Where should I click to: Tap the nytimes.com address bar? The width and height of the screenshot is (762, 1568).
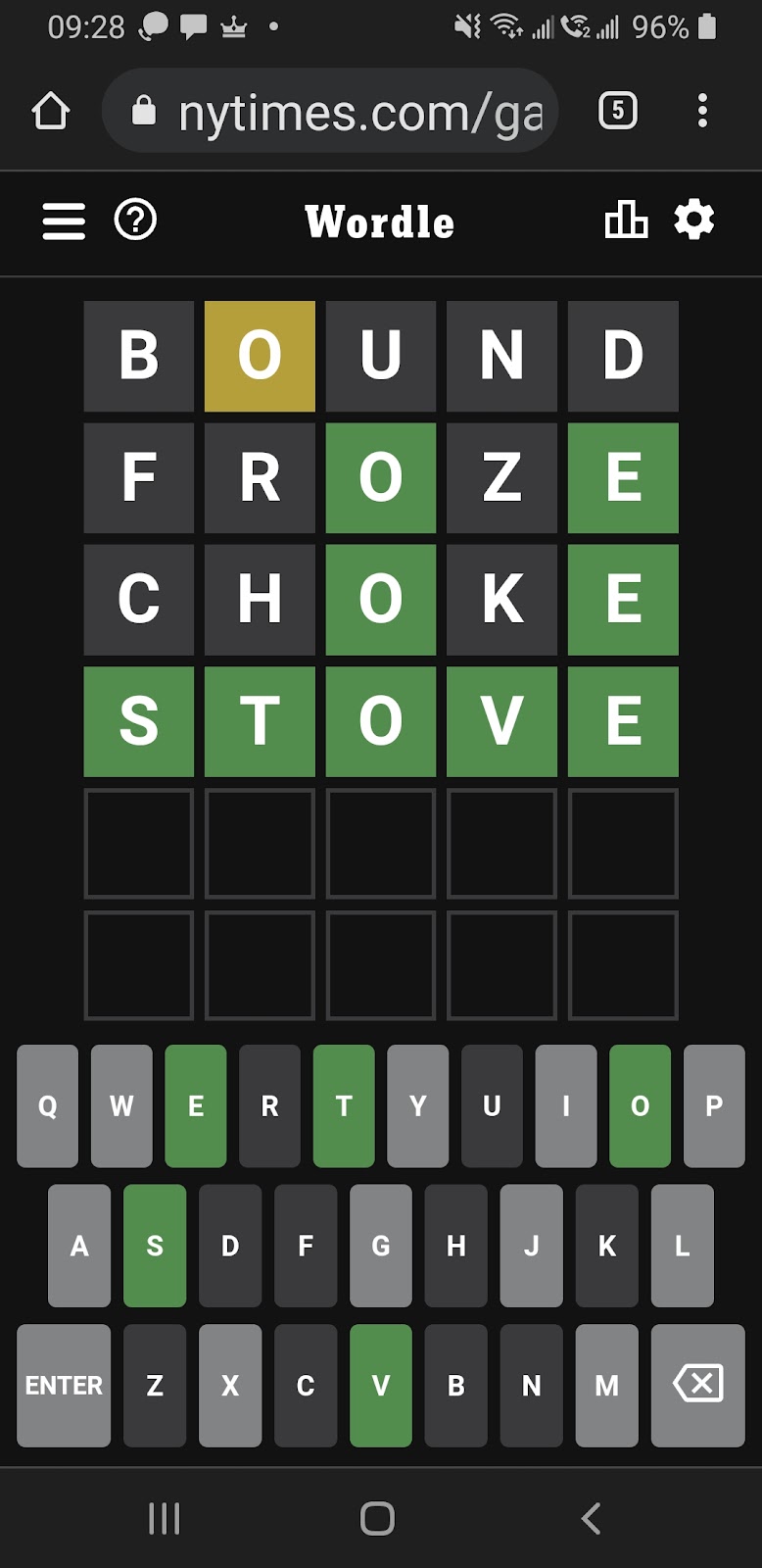coord(333,112)
